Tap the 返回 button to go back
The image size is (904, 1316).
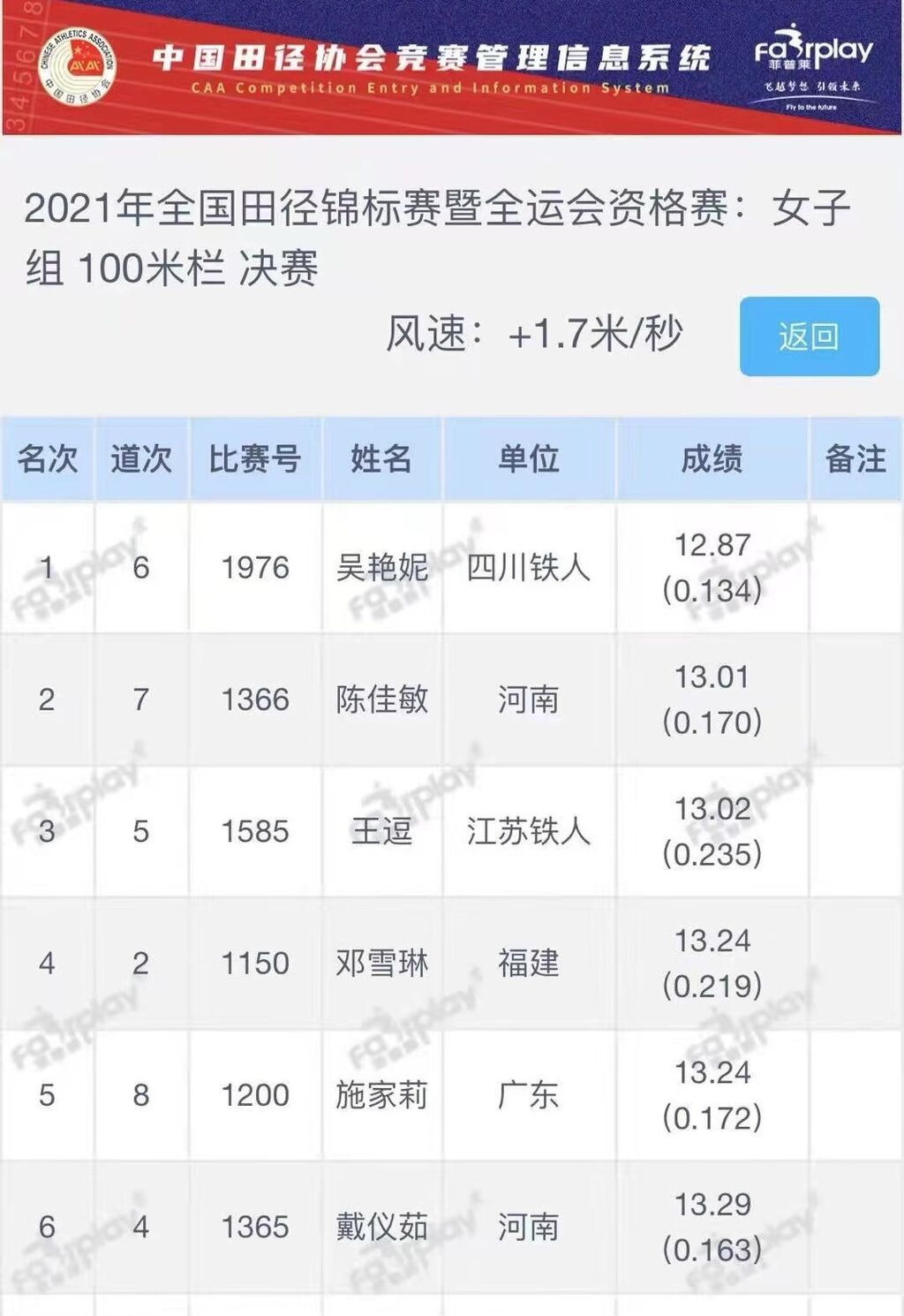point(809,337)
